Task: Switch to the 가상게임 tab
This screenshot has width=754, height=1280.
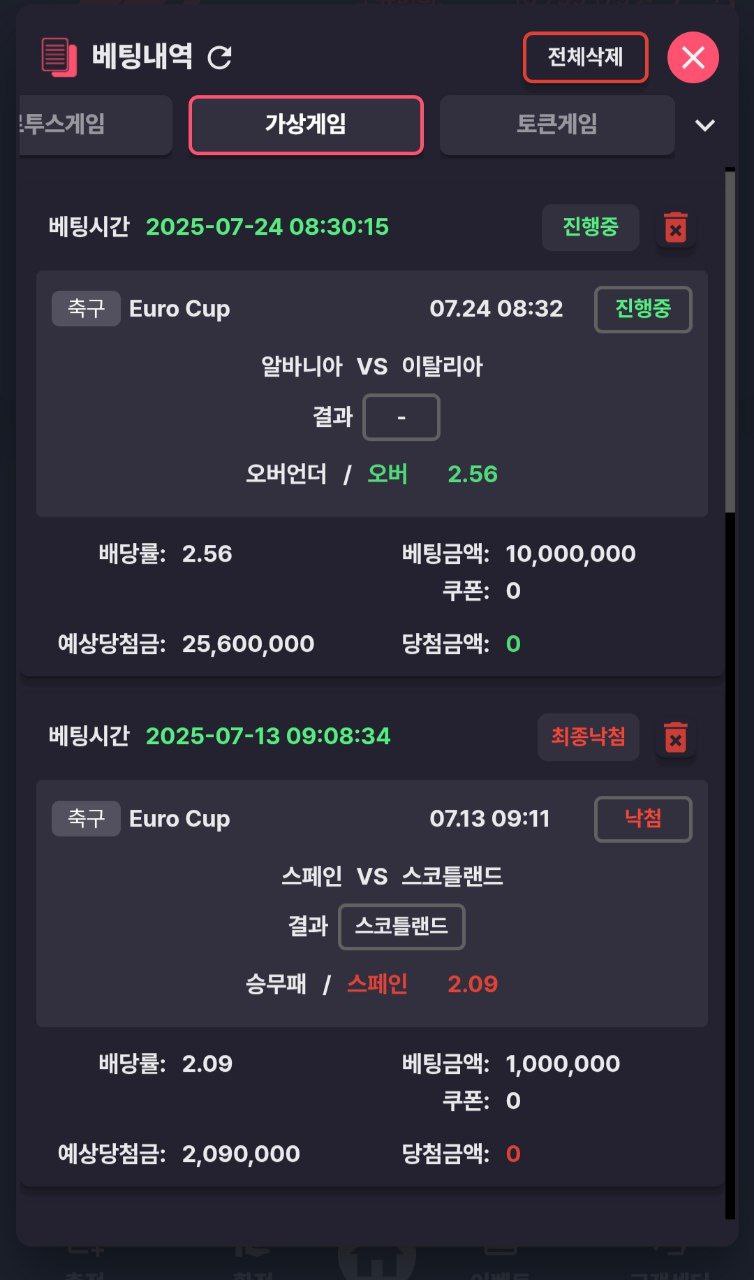Action: [306, 125]
